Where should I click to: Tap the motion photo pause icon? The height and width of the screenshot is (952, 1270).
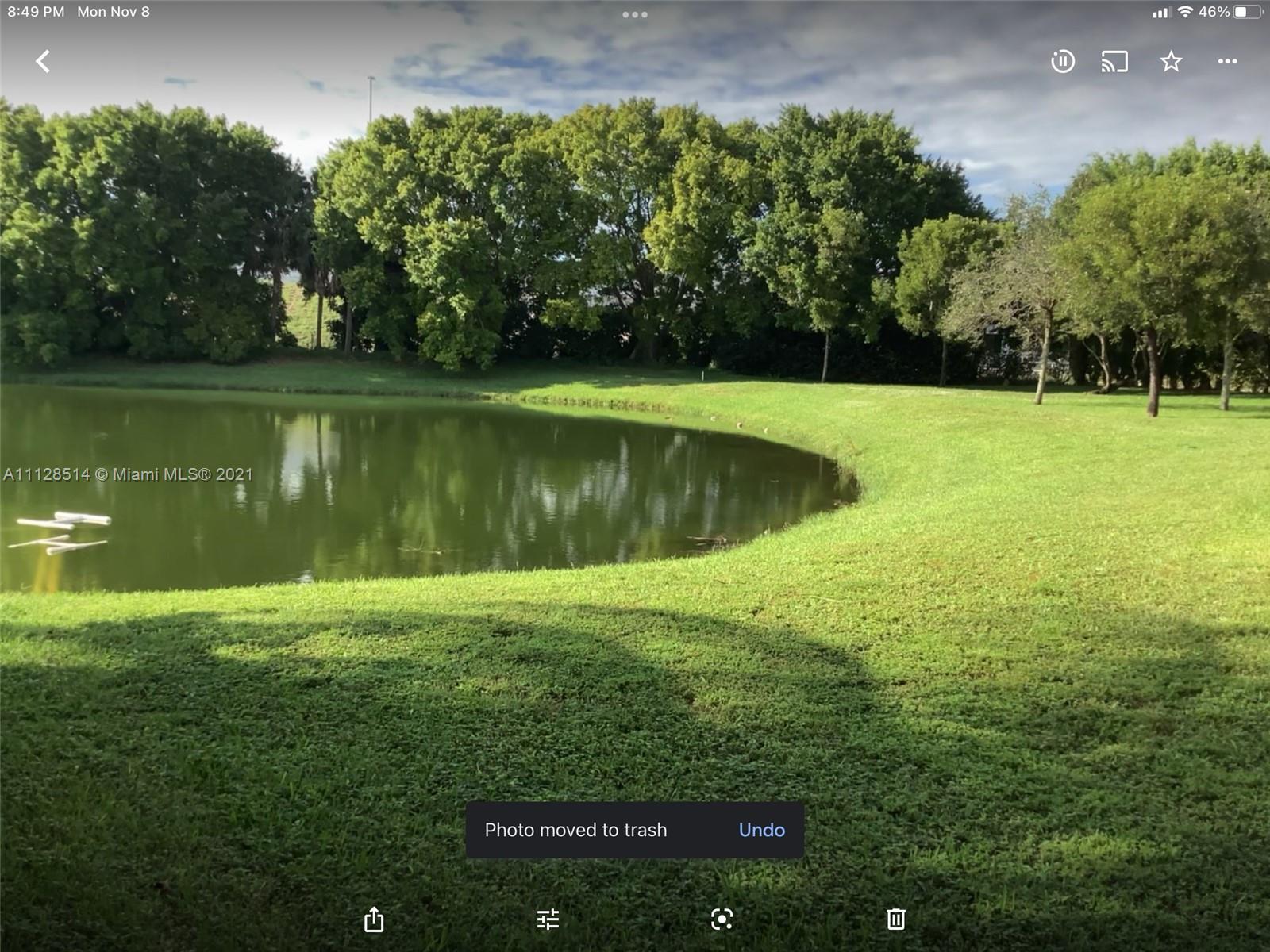(x=1062, y=61)
